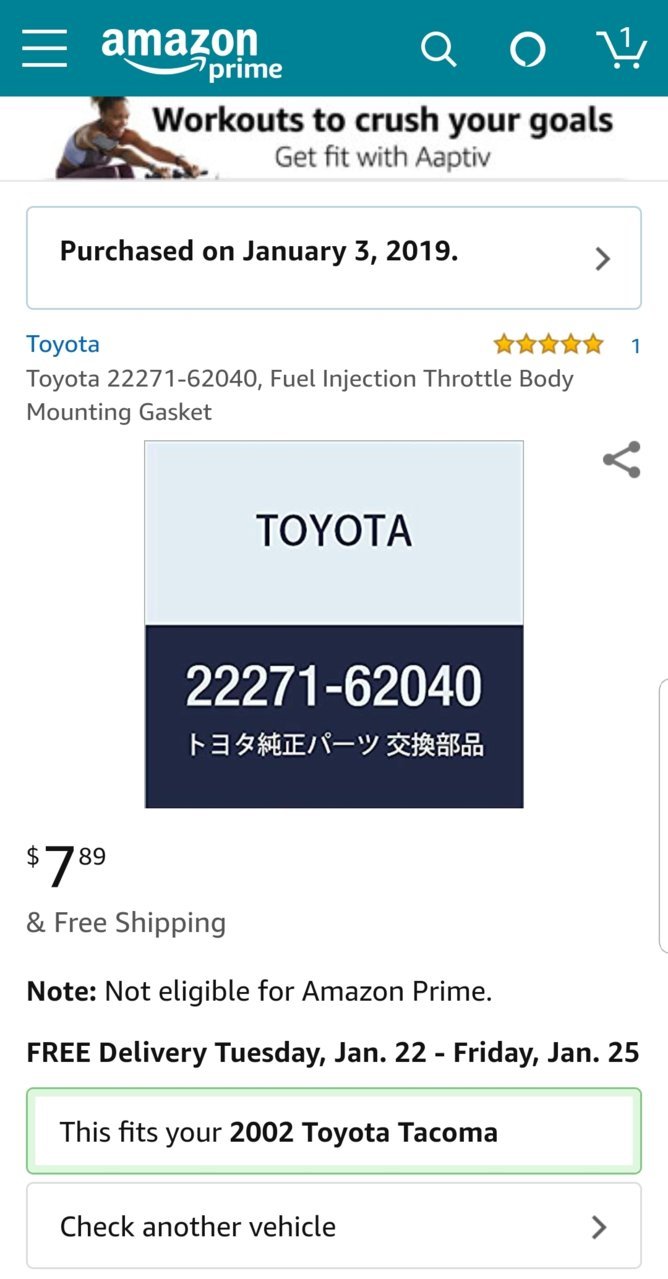Activate Alexa voice assistant
The image size is (668, 1279).
(x=528, y=49)
